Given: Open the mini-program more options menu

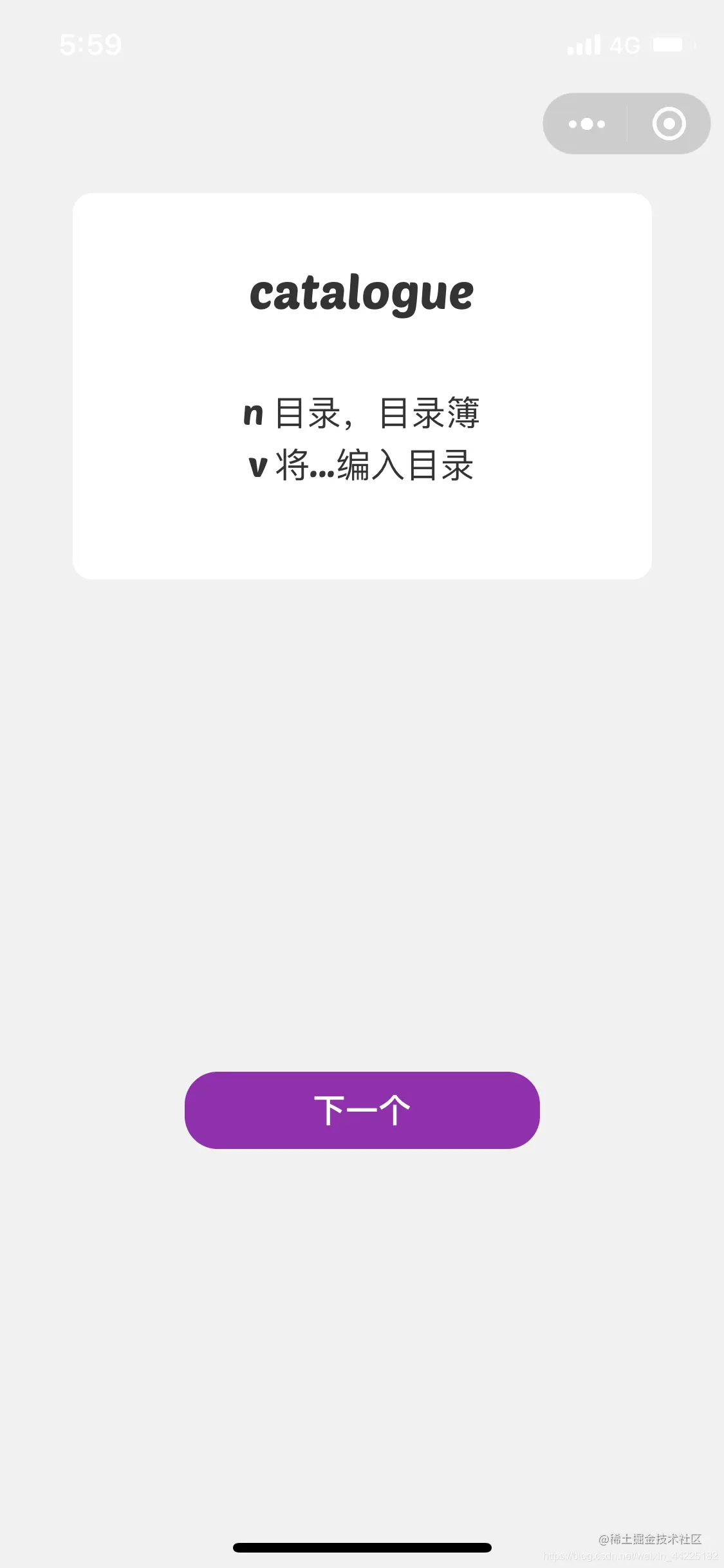Looking at the screenshot, I should tap(586, 124).
